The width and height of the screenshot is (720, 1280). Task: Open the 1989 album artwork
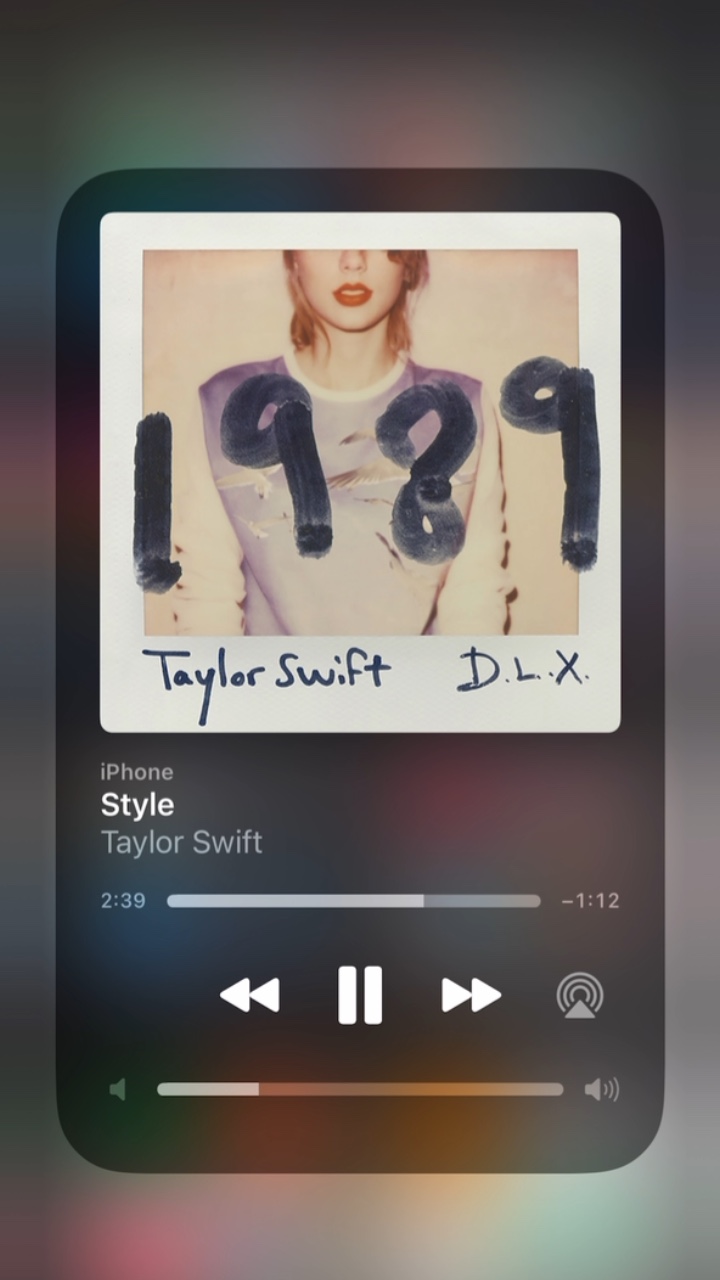tap(360, 472)
